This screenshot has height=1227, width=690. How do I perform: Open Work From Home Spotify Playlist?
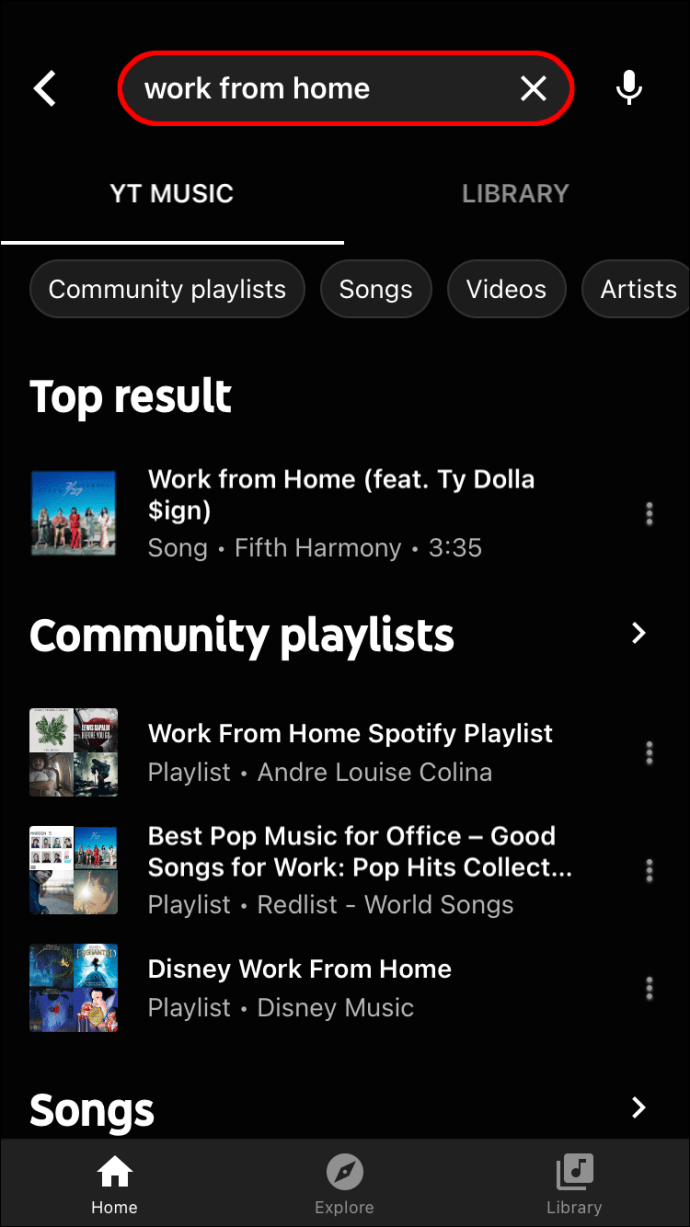[x=350, y=752]
